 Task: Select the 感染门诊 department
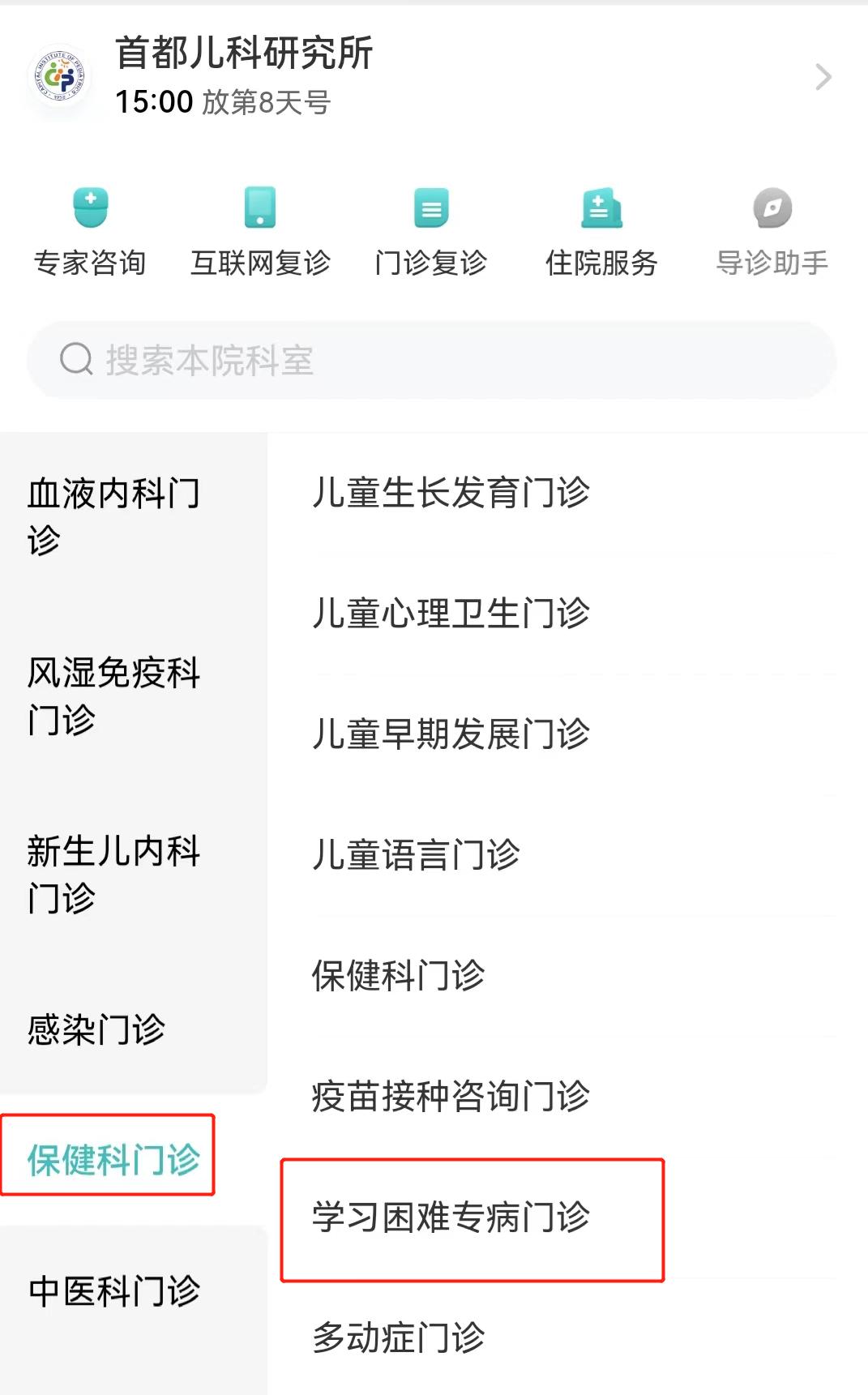click(96, 1029)
